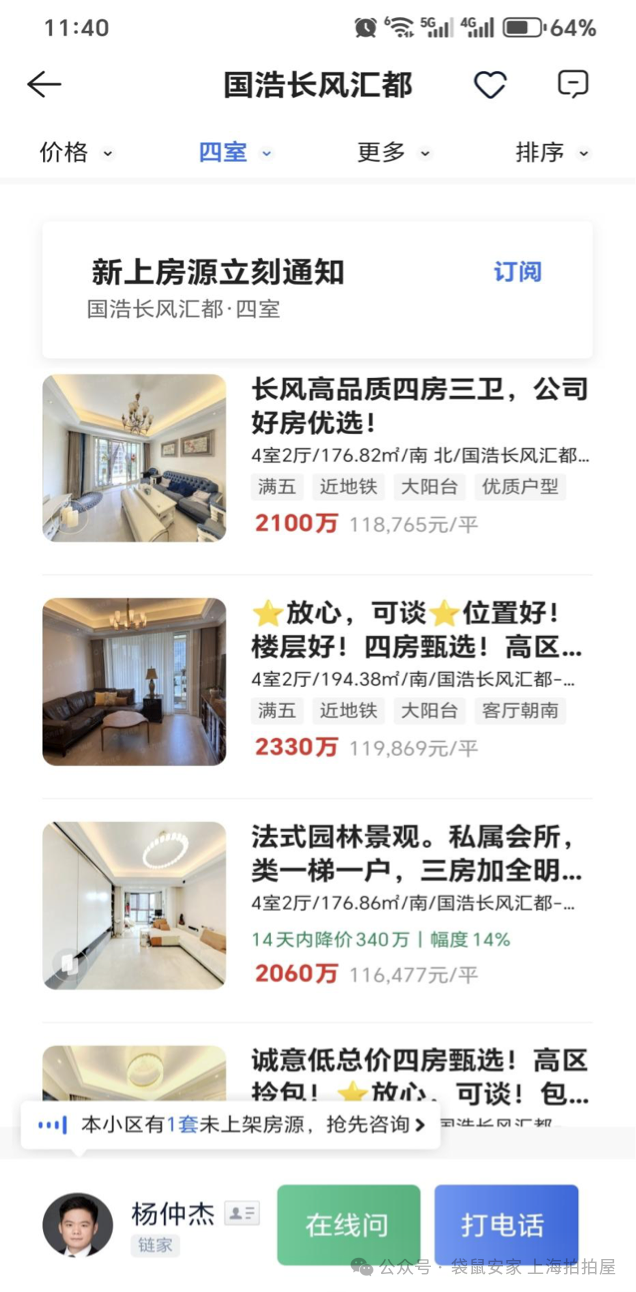Expand the 排序 sorting dropdown
The width and height of the screenshot is (636, 1292).
pyautogui.click(x=552, y=153)
